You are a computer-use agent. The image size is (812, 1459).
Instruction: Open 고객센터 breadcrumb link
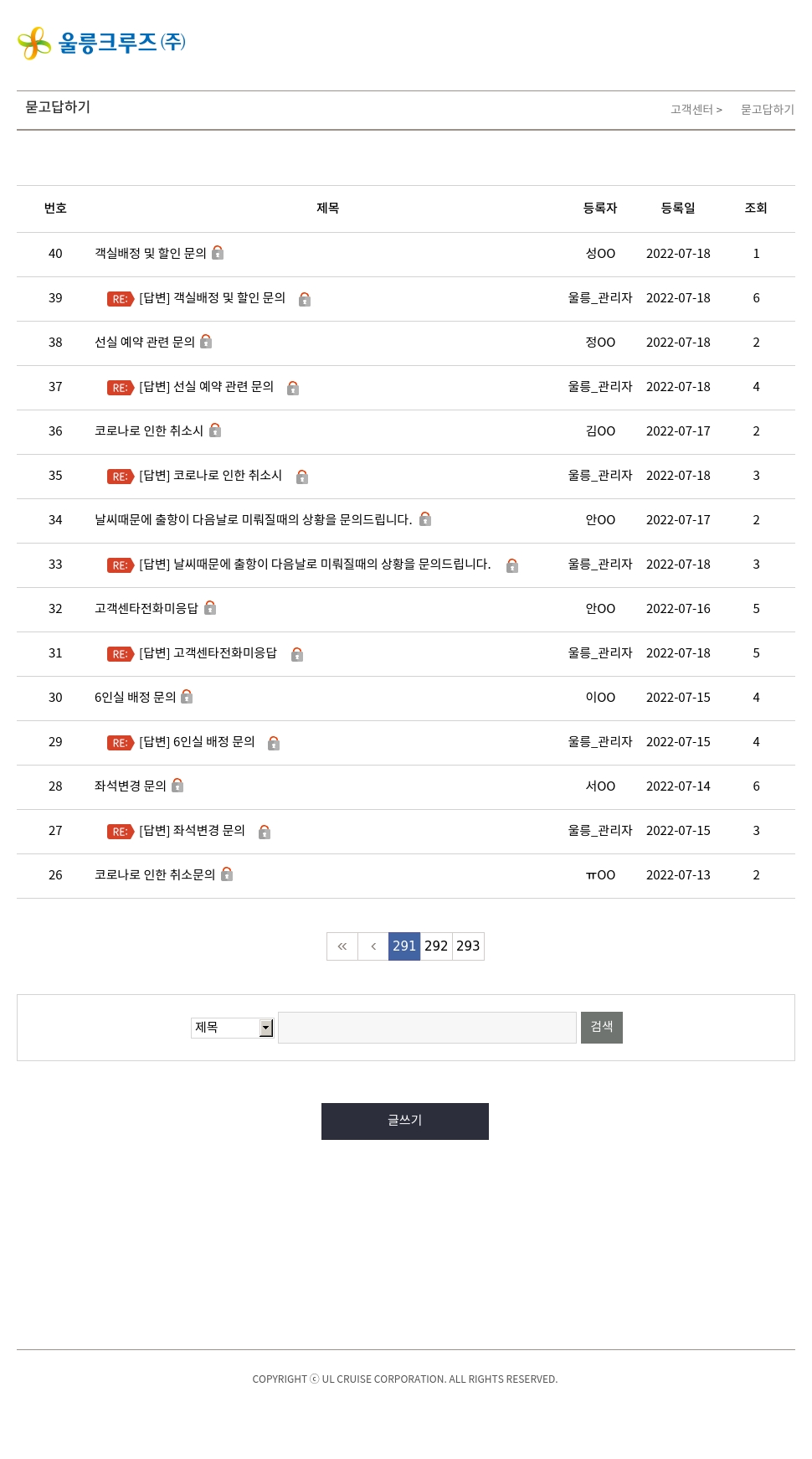tap(691, 110)
